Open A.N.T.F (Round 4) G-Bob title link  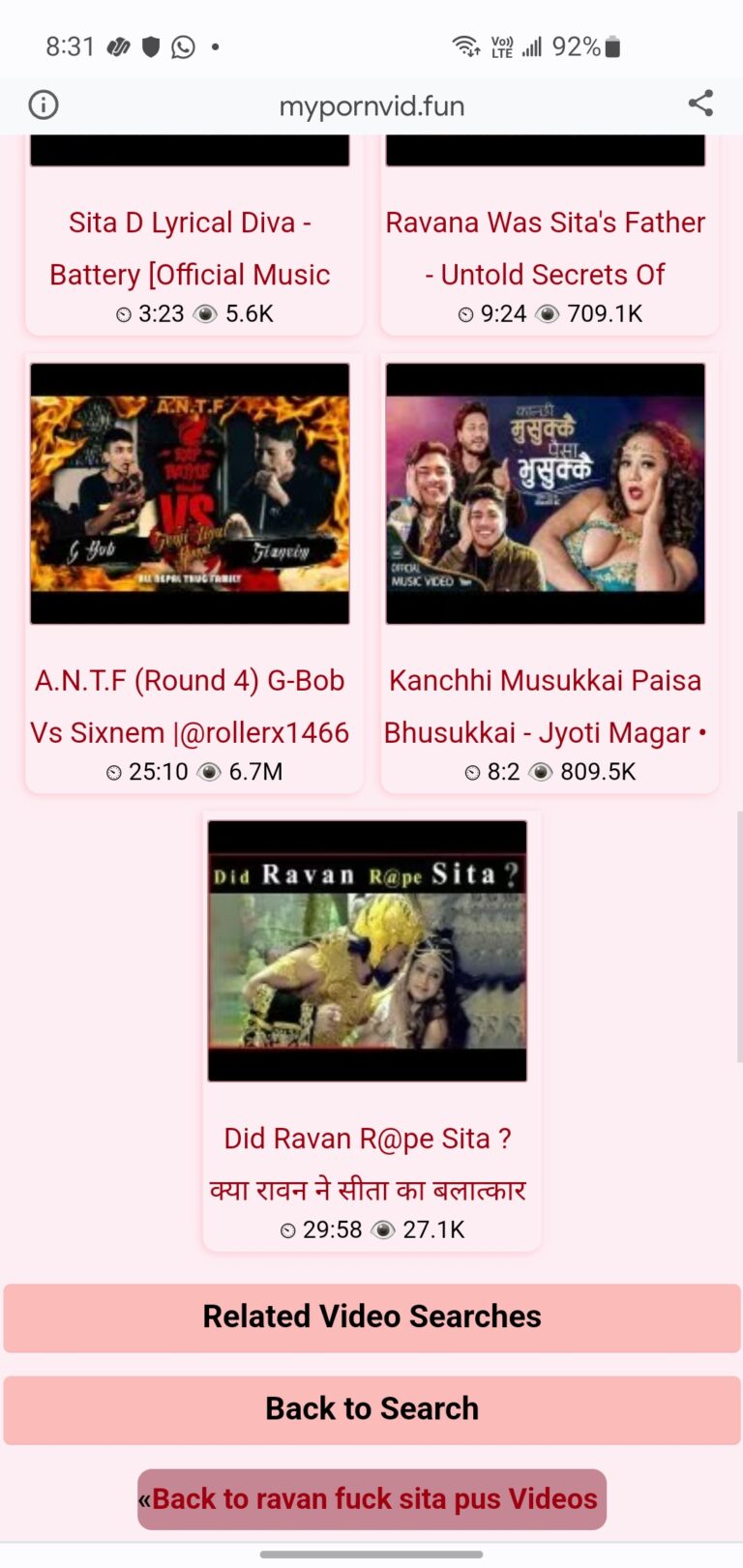190,706
